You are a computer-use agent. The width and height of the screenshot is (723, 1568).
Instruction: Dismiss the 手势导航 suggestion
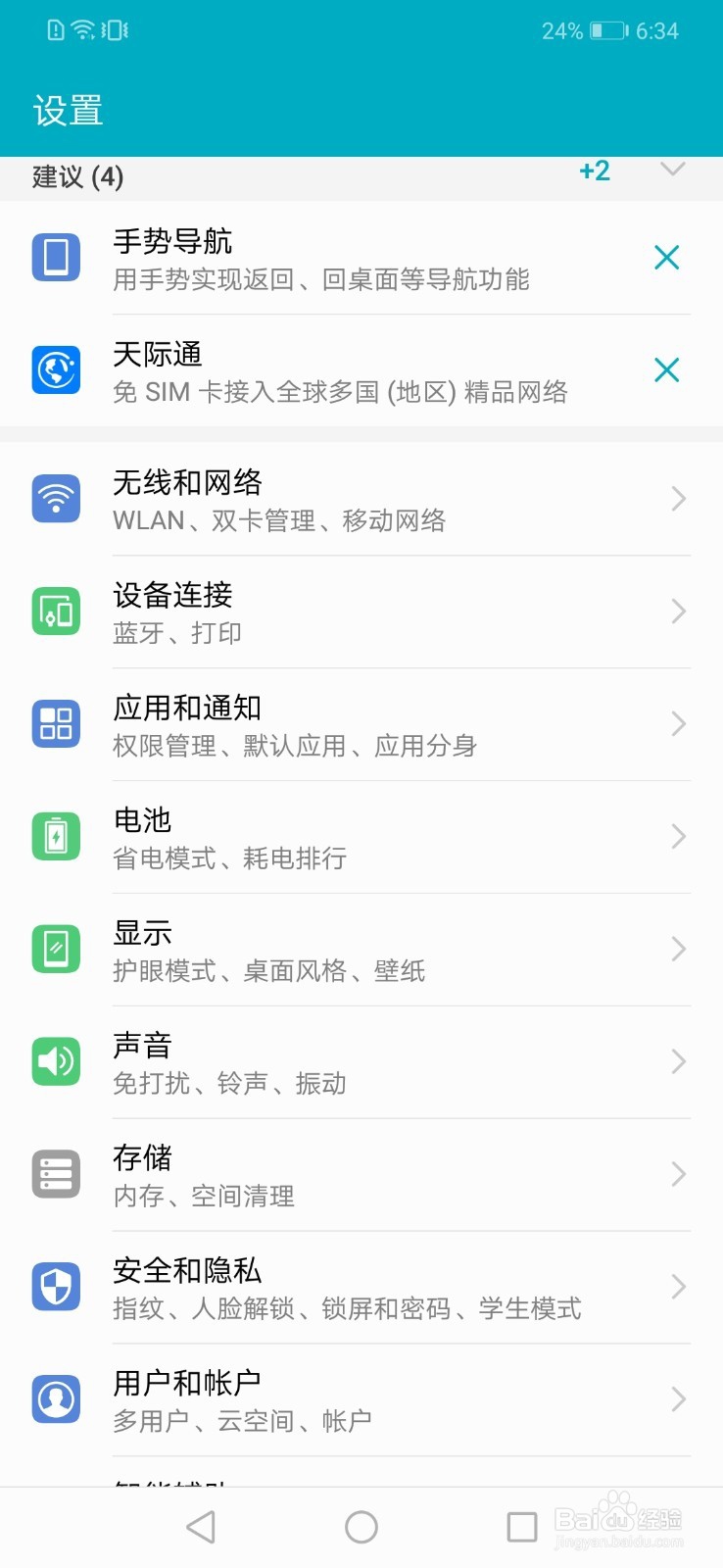(666, 257)
